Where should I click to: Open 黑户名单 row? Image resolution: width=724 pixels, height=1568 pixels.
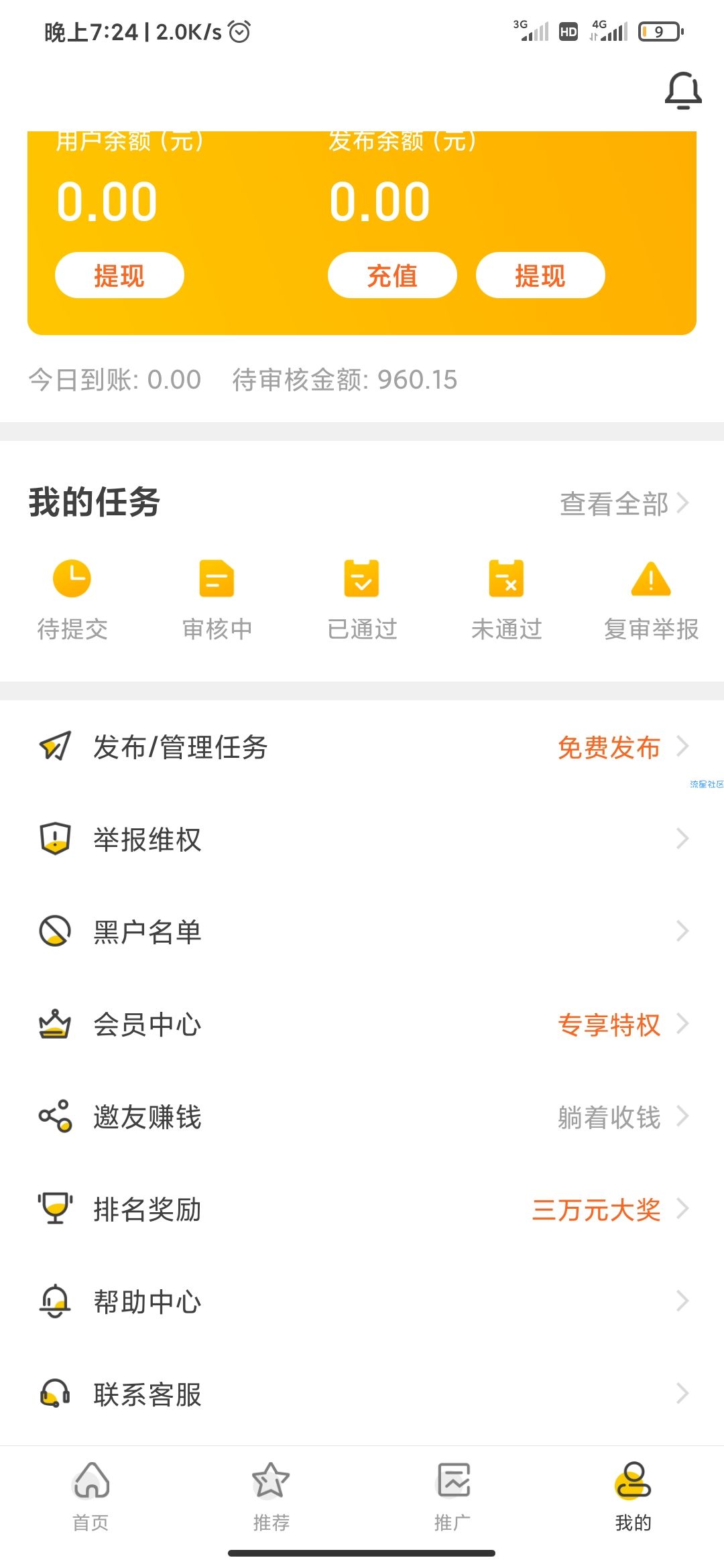point(362,931)
